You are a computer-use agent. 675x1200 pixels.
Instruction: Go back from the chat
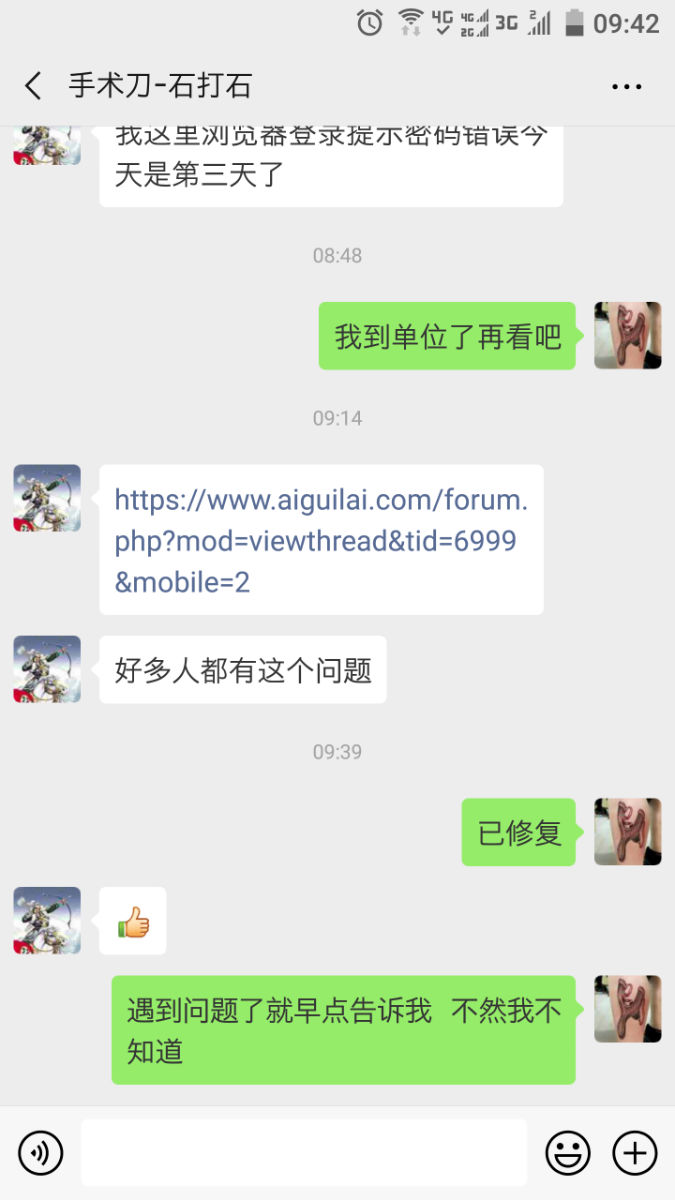point(33,86)
